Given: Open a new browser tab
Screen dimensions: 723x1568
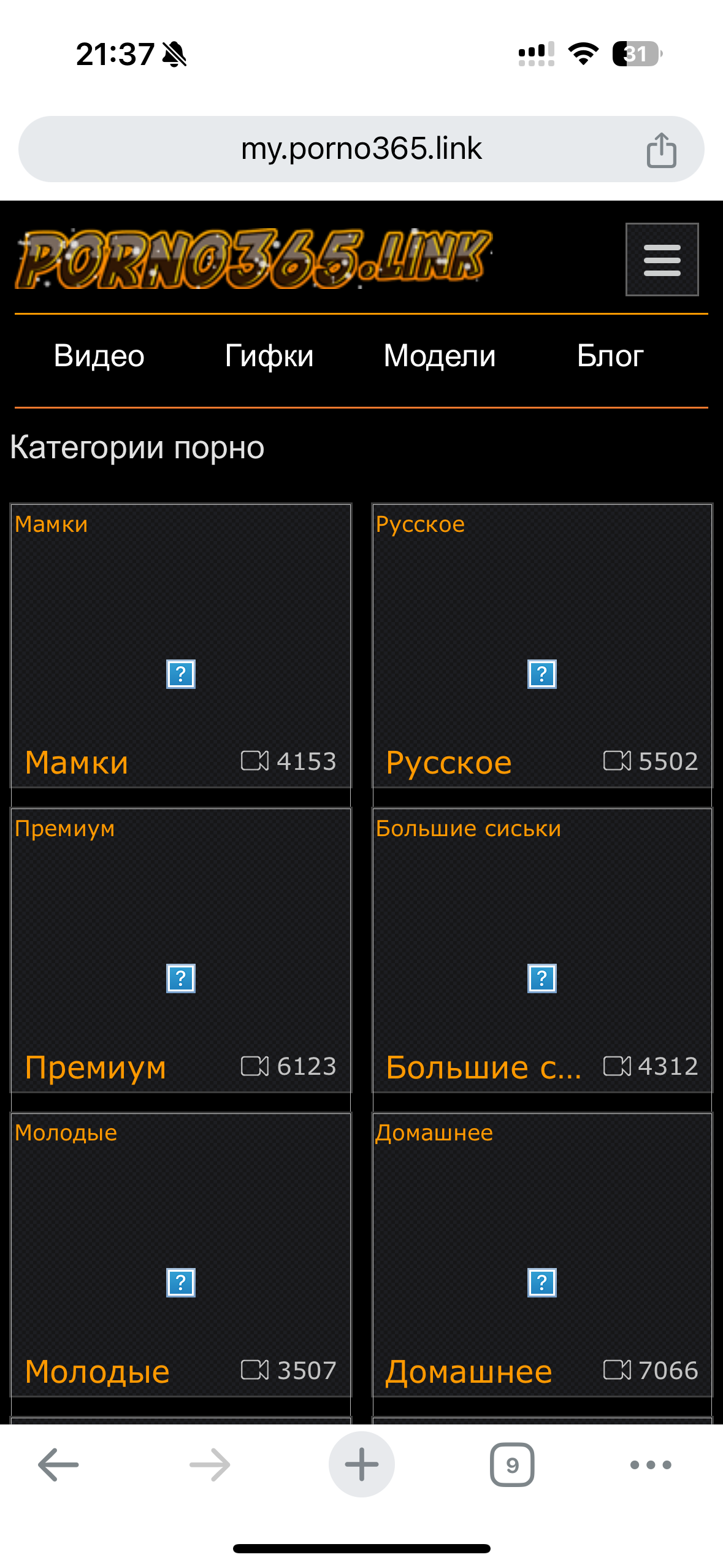Looking at the screenshot, I should (362, 1465).
